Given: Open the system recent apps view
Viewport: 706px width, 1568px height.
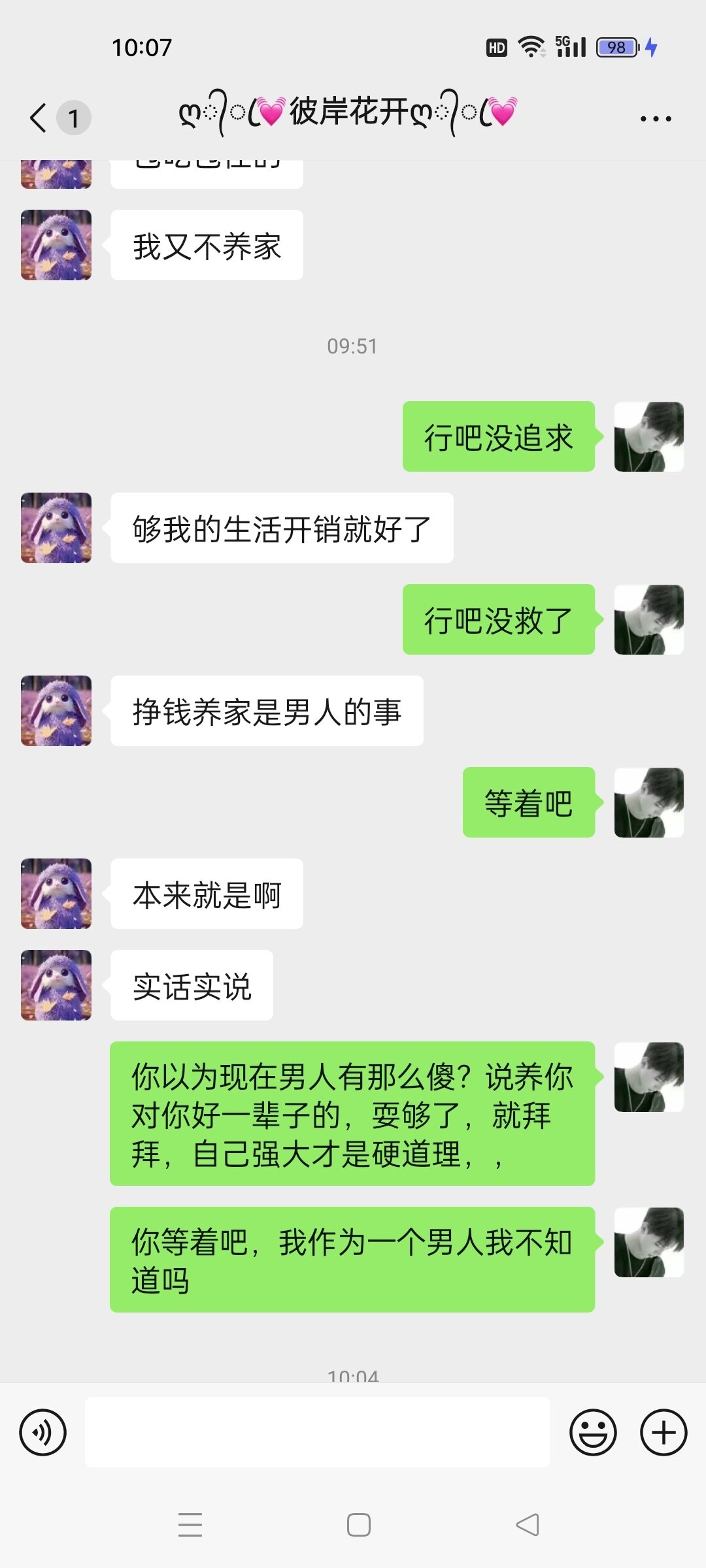Looking at the screenshot, I should click(190, 1525).
